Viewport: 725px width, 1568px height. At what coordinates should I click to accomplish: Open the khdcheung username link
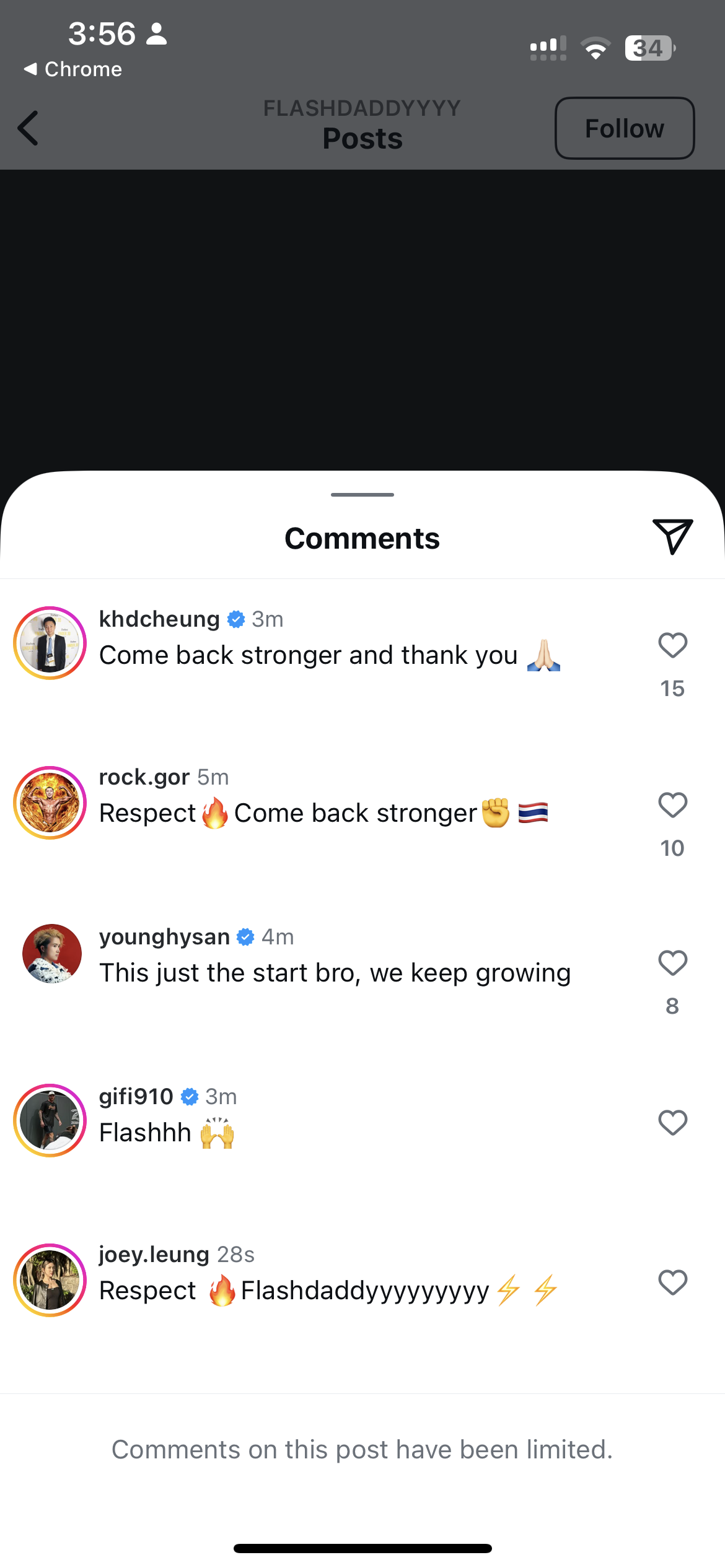[159, 619]
